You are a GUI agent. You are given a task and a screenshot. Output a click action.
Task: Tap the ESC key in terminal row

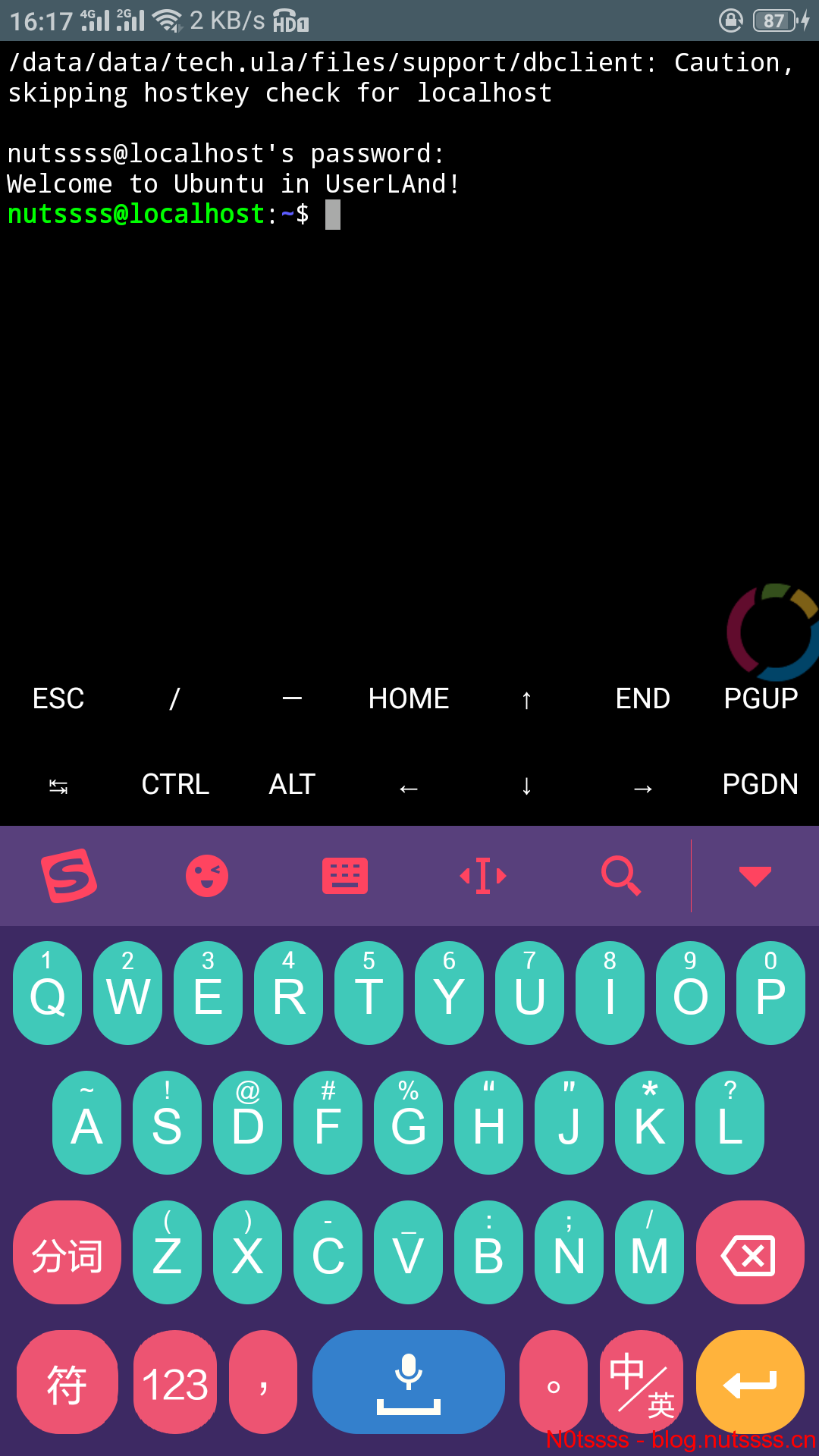point(58,698)
